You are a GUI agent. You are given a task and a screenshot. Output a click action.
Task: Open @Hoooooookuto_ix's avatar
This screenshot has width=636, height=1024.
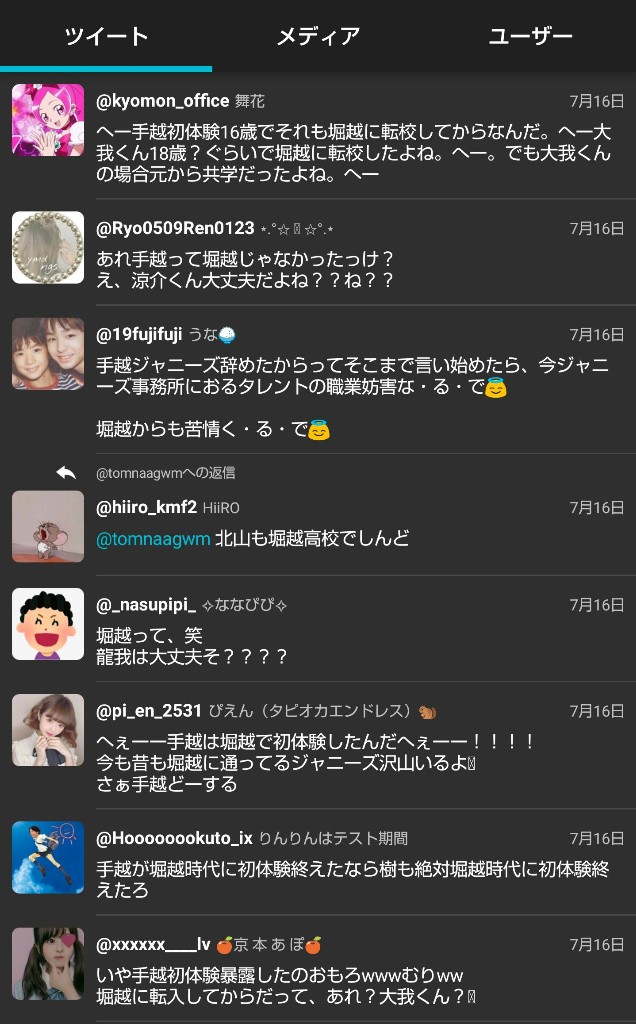point(48,857)
